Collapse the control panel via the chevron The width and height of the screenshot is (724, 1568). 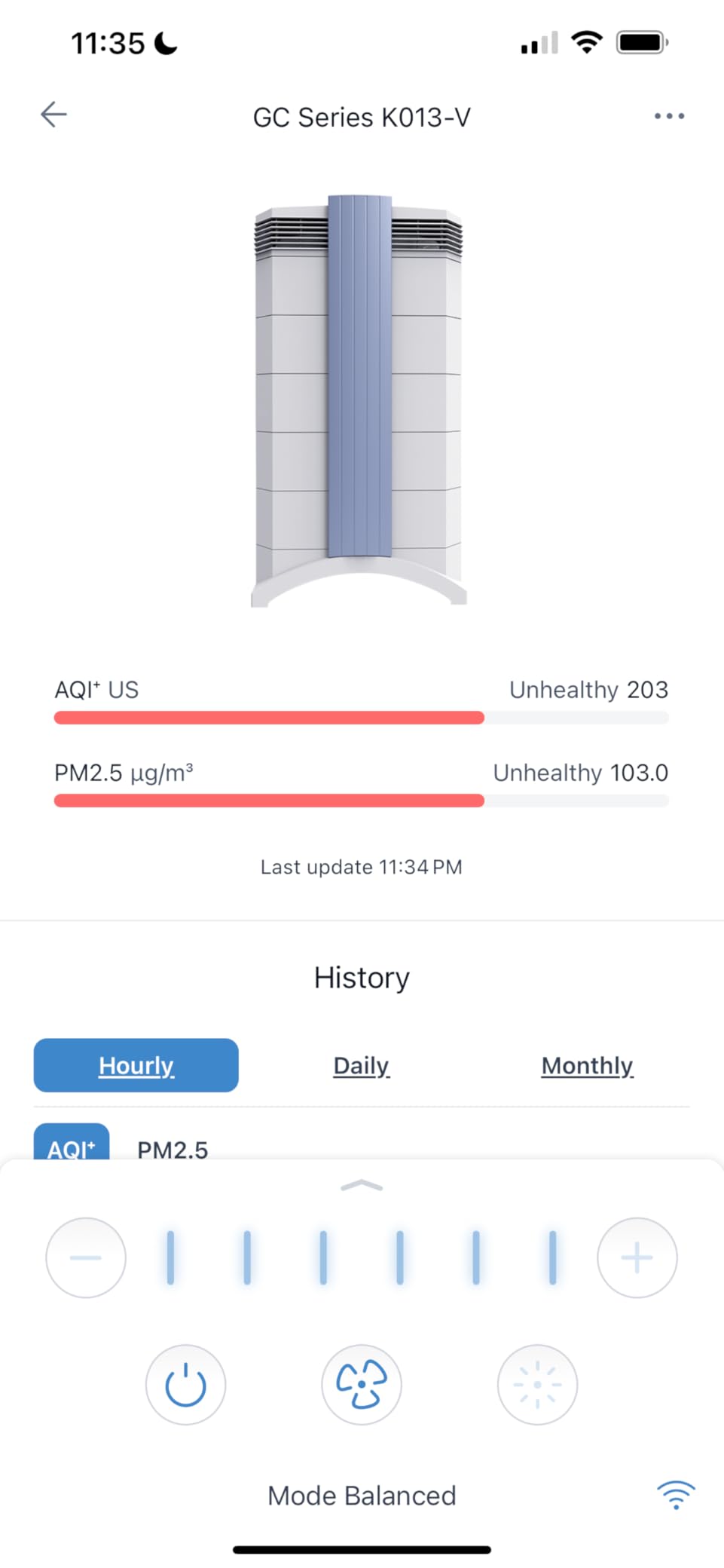(362, 1184)
